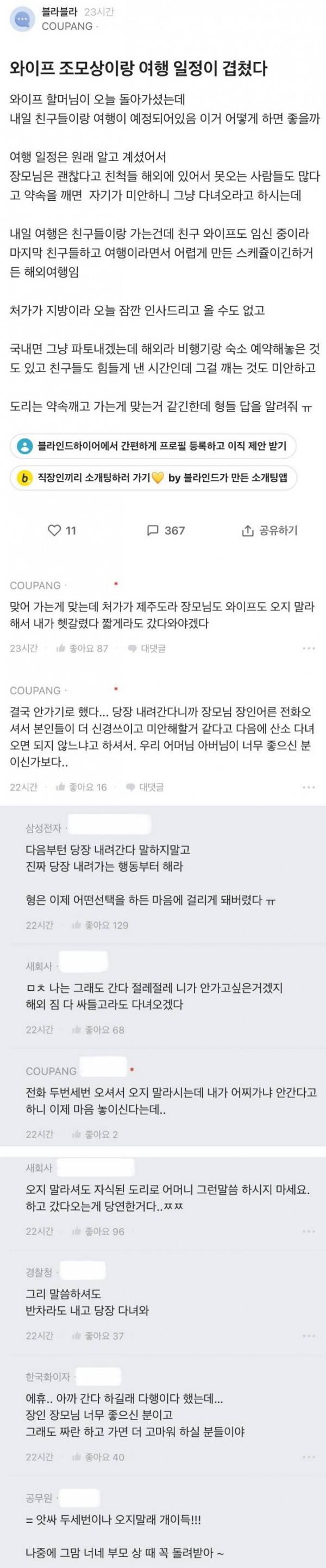Open the 블라인드하이어 profile registration banner
The height and width of the screenshot is (1568, 326).
click(x=152, y=446)
